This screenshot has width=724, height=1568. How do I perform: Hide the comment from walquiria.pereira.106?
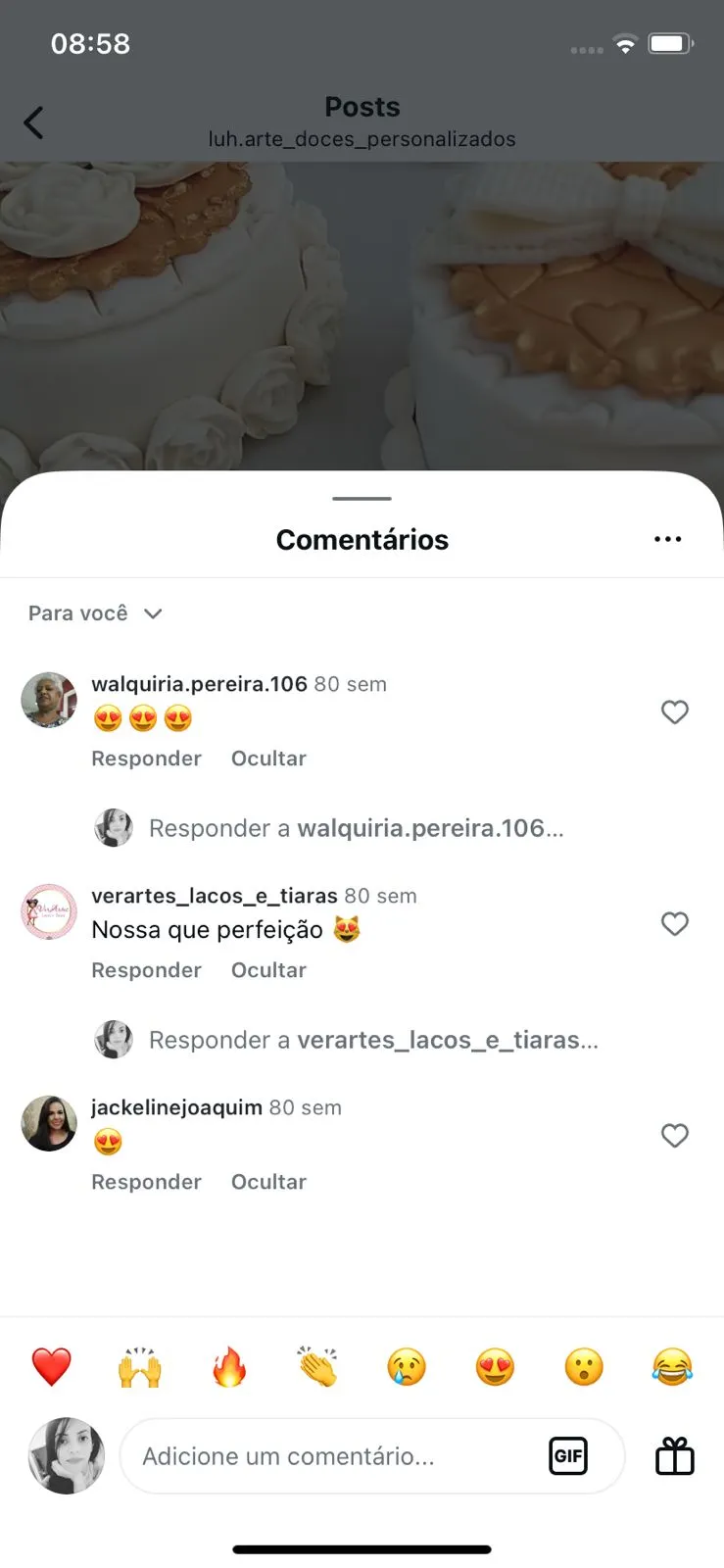pyautogui.click(x=268, y=759)
